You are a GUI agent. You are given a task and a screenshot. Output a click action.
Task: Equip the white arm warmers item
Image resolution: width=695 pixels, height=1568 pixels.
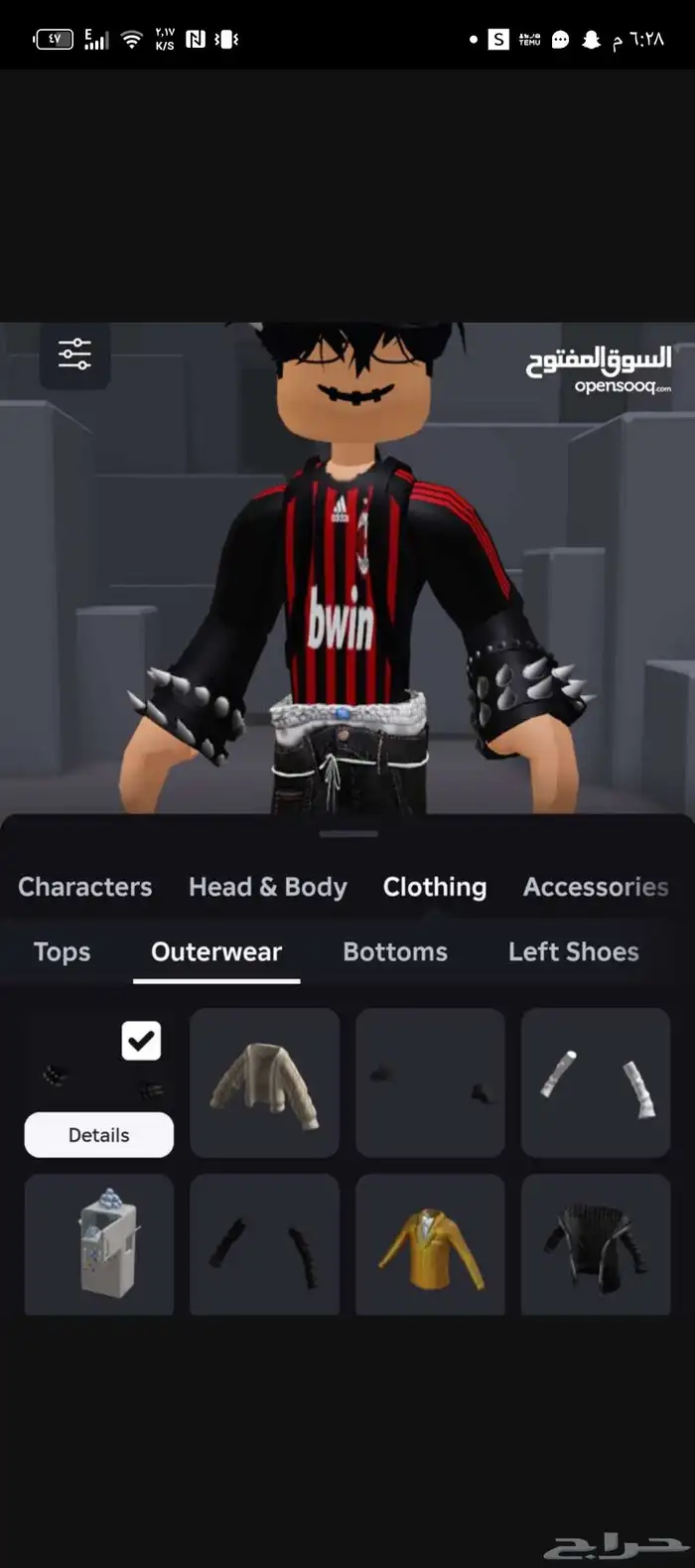596,1083
